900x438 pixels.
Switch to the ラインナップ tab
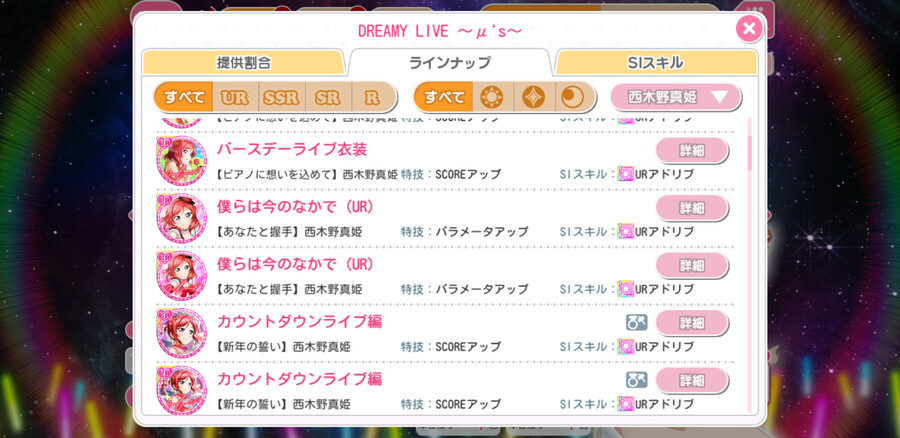pos(449,63)
